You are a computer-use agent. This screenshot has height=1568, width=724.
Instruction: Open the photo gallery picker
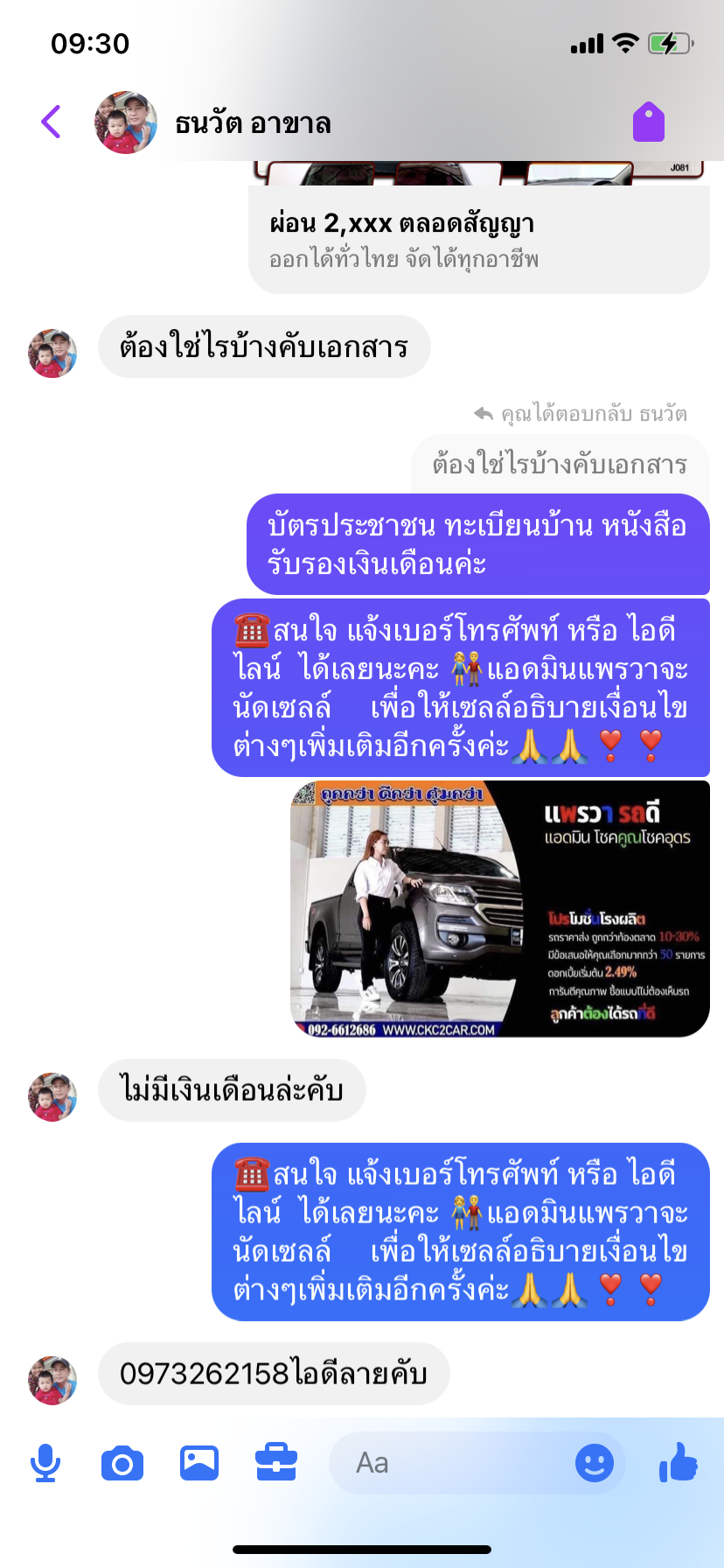(x=199, y=1463)
